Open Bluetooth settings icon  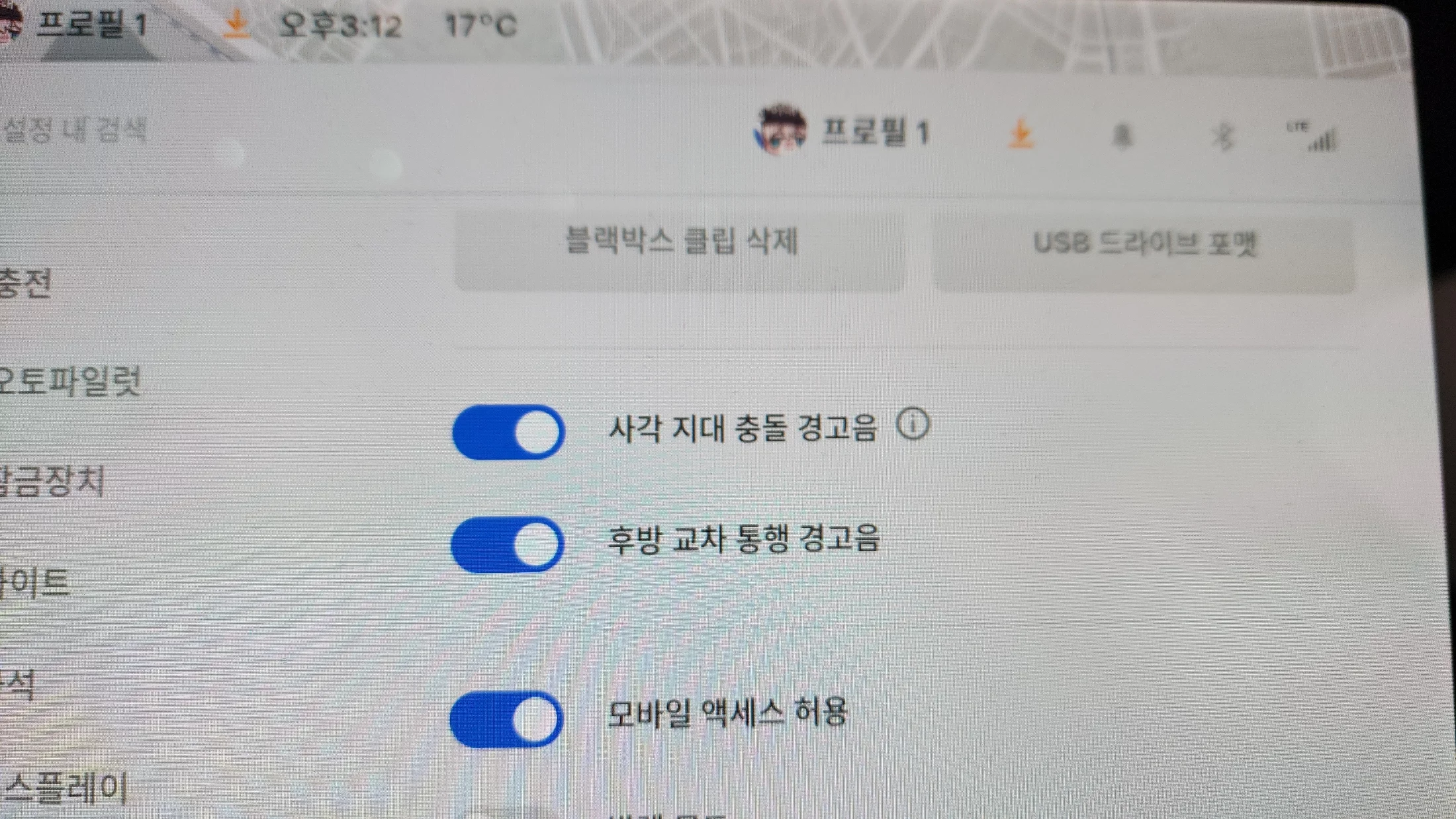pyautogui.click(x=1222, y=138)
